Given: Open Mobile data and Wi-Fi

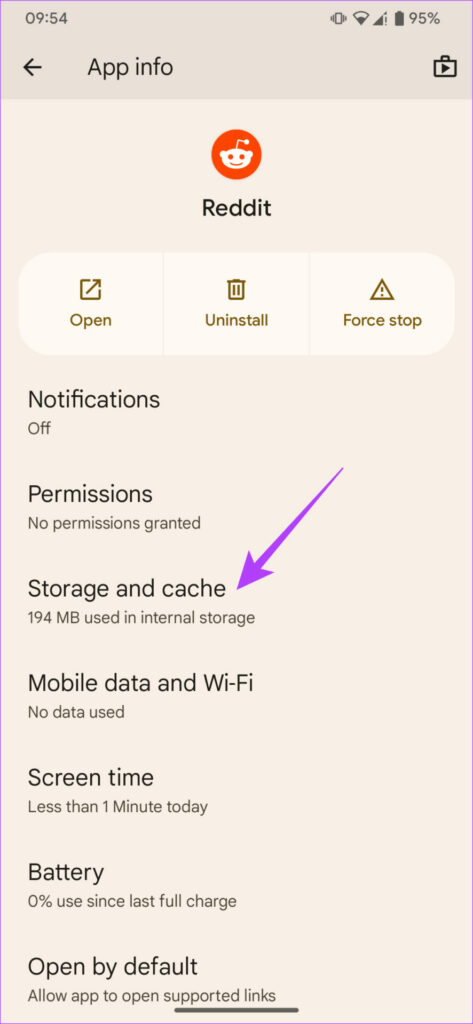Looking at the screenshot, I should 236,696.
